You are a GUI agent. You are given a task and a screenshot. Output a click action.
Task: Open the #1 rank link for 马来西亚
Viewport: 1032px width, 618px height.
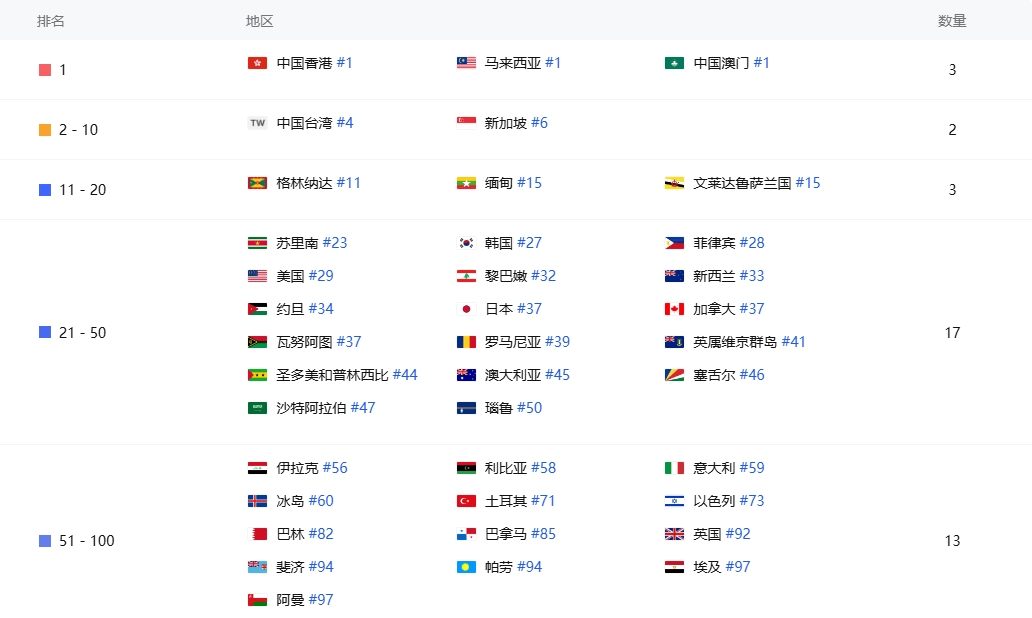pos(553,63)
